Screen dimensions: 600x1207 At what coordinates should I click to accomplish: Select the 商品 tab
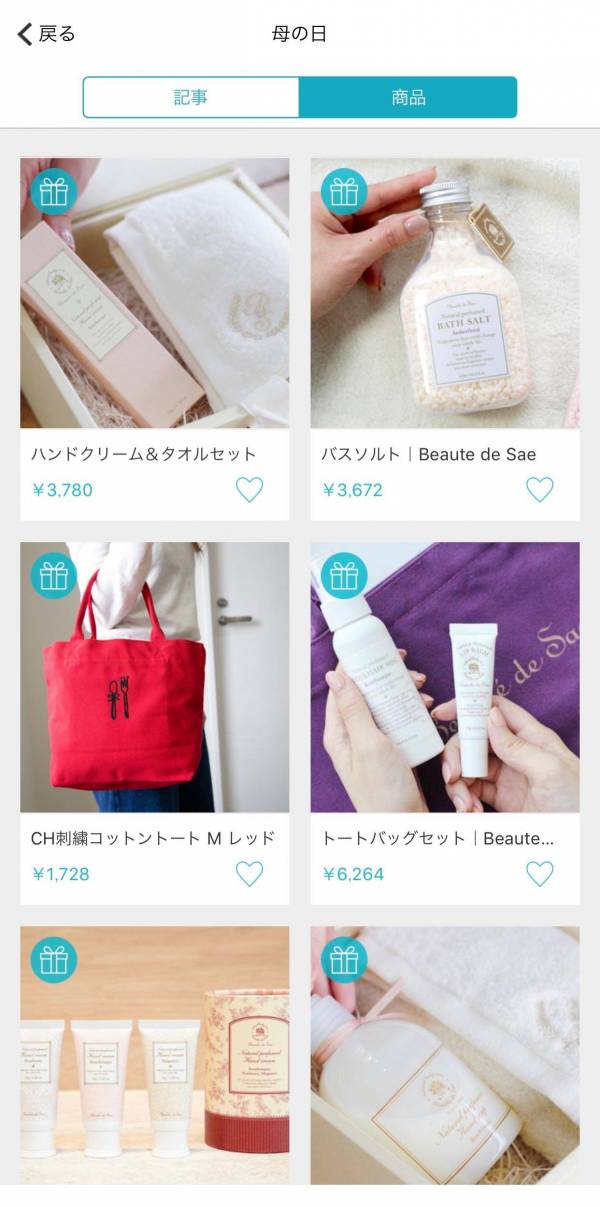point(408,97)
